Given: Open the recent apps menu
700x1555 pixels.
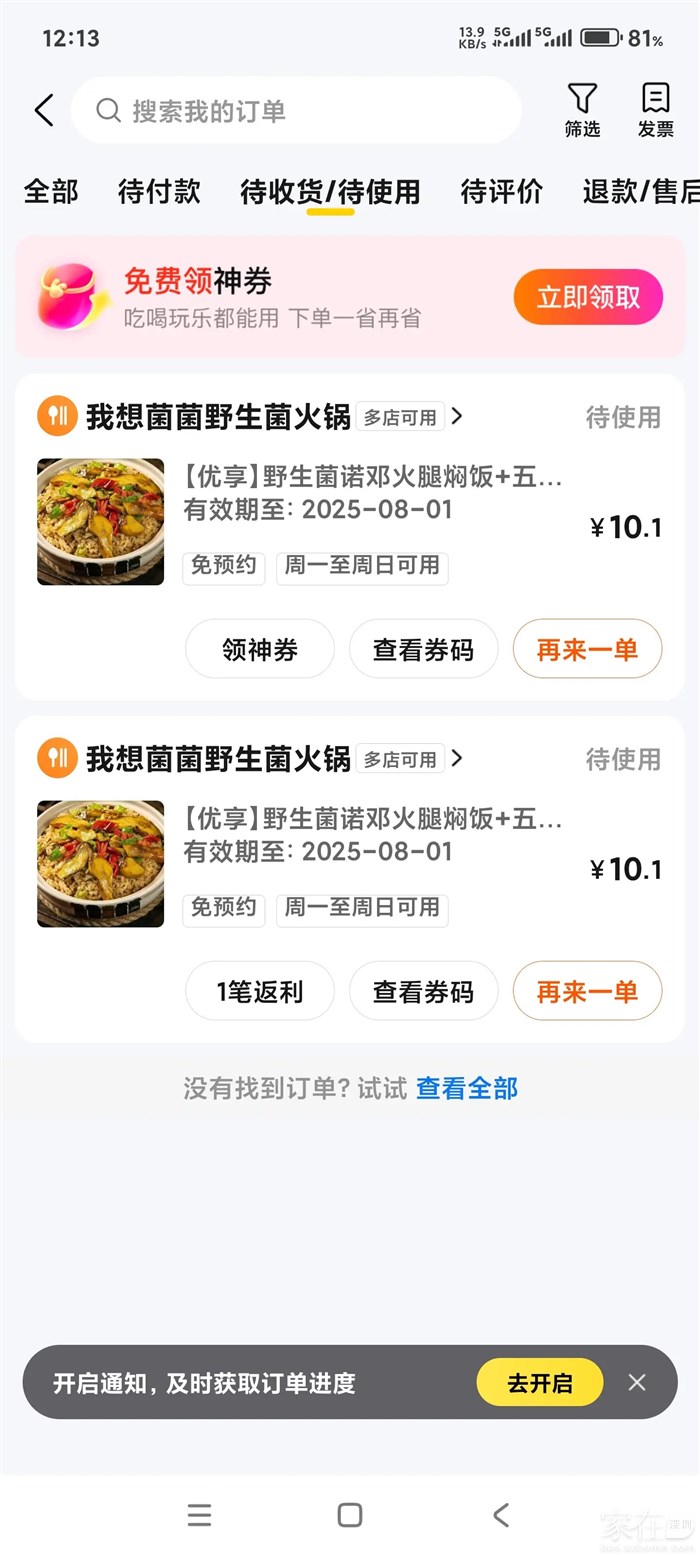Looking at the screenshot, I should pos(200,1515).
